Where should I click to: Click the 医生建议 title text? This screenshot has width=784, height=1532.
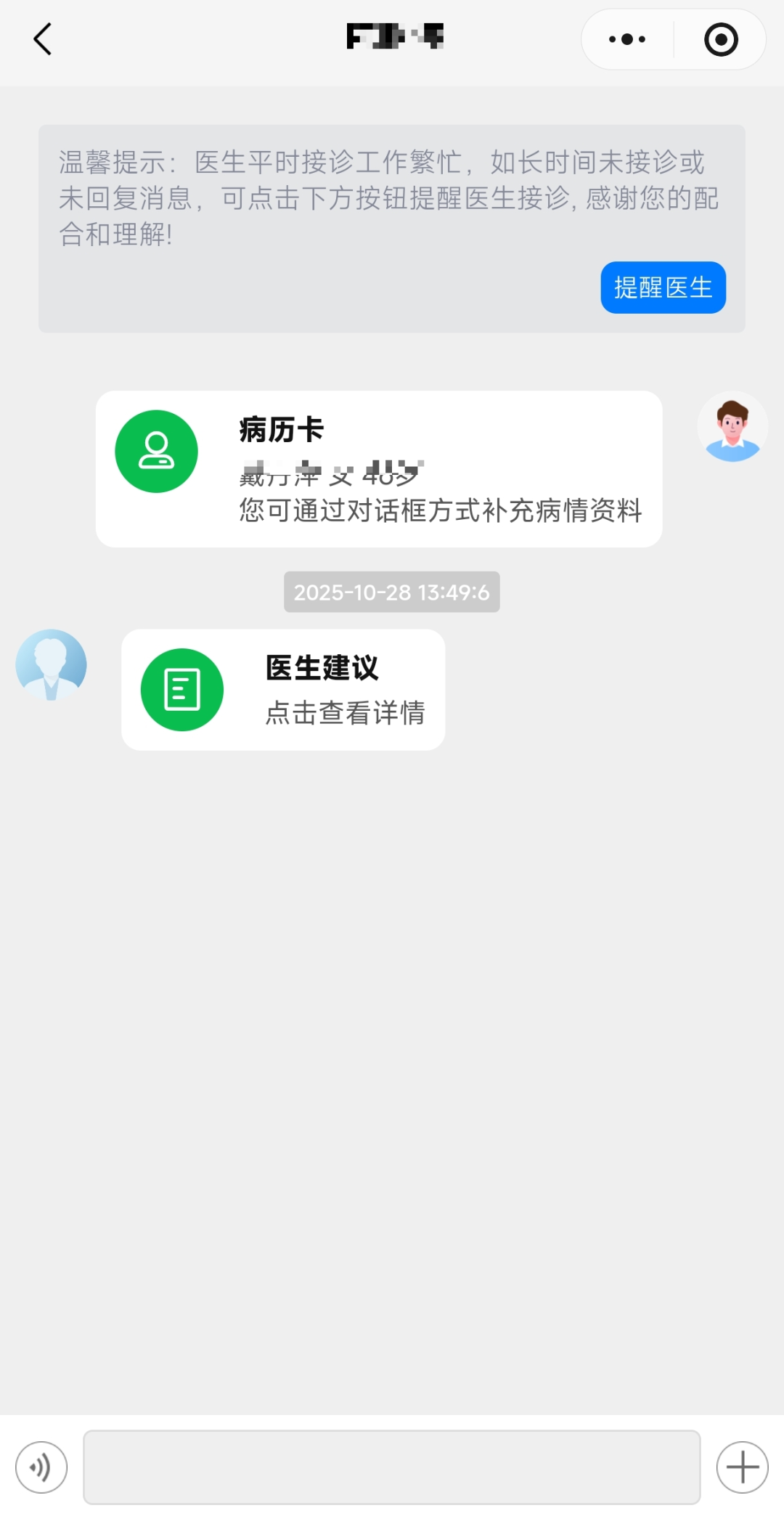point(322,669)
